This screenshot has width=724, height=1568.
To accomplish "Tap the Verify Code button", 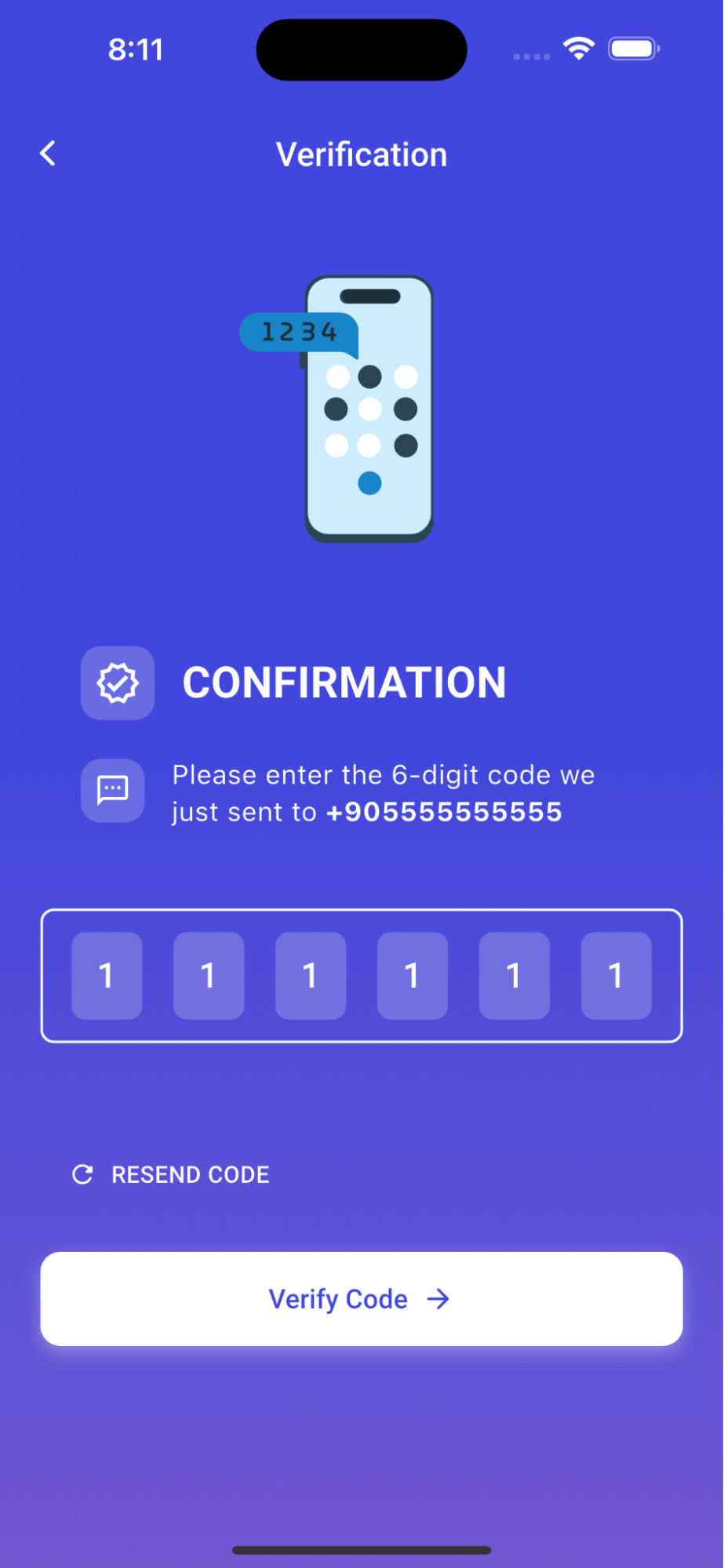I will [362, 1299].
